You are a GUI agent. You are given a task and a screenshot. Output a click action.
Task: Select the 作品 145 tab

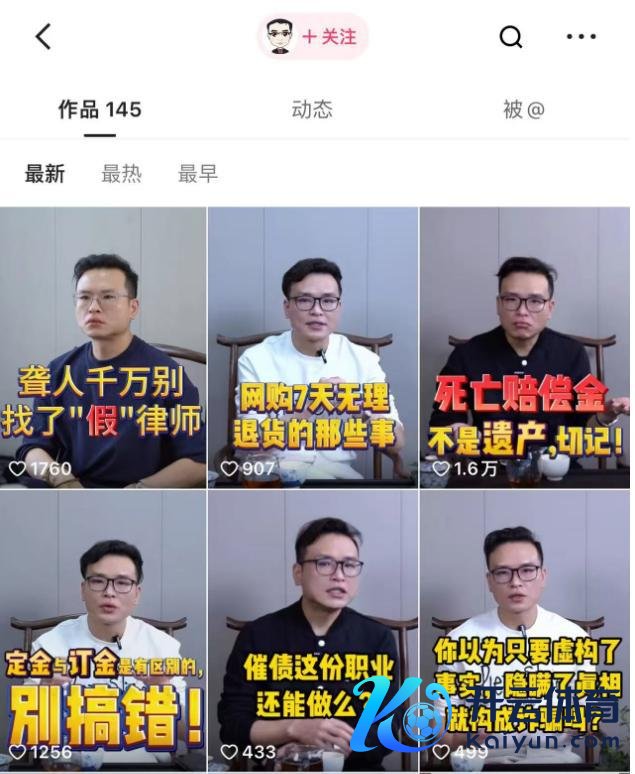(99, 110)
